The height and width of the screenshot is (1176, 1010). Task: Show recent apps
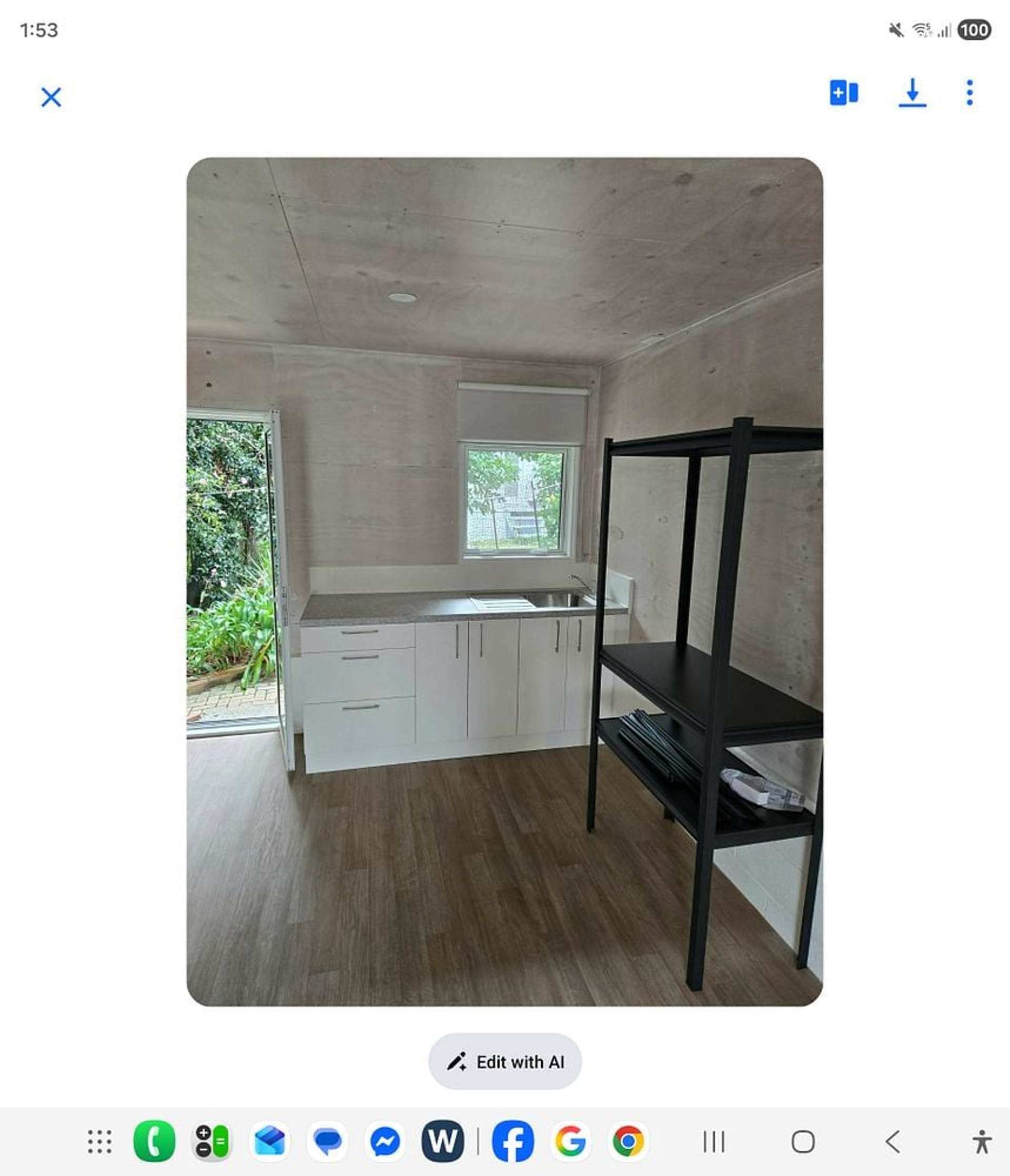tap(714, 1141)
